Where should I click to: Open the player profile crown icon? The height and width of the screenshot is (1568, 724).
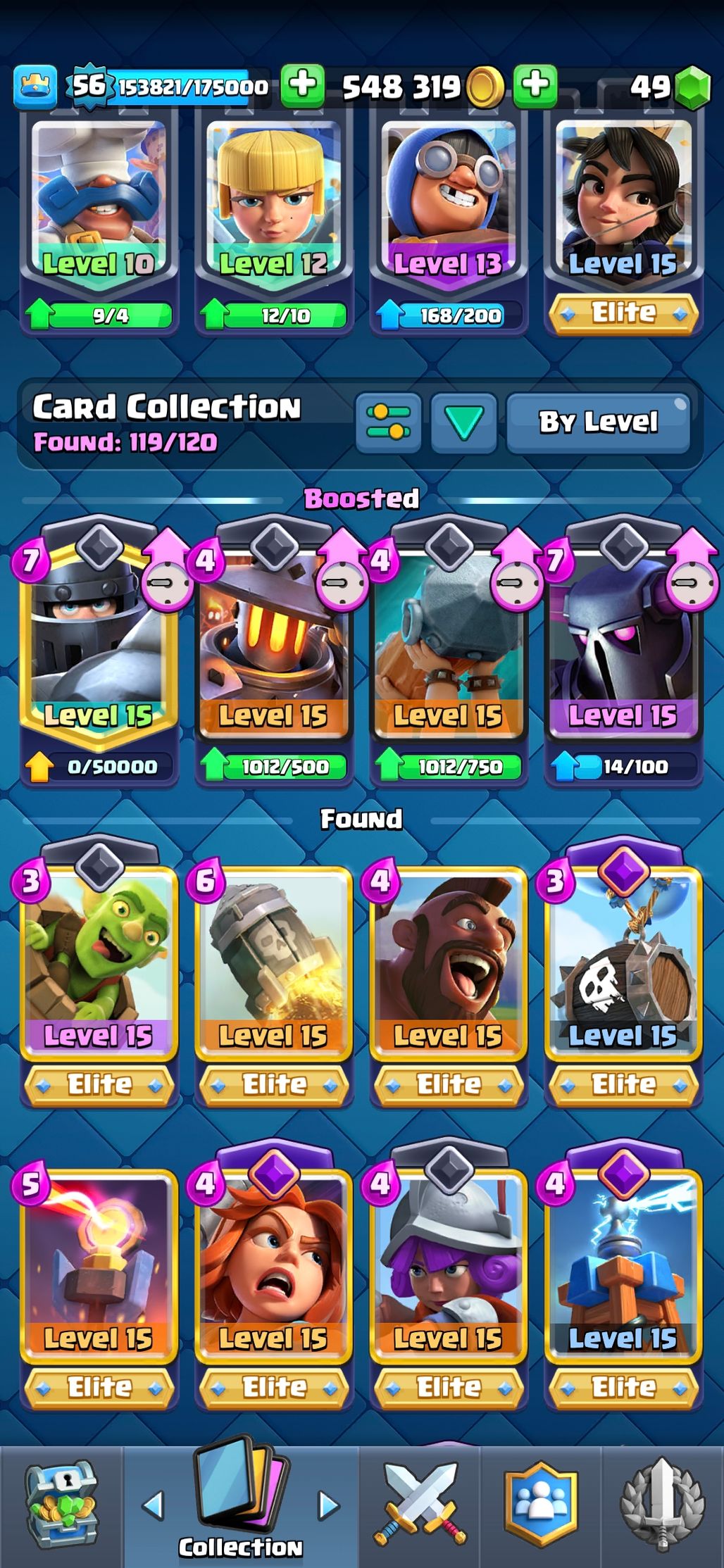click(x=35, y=86)
